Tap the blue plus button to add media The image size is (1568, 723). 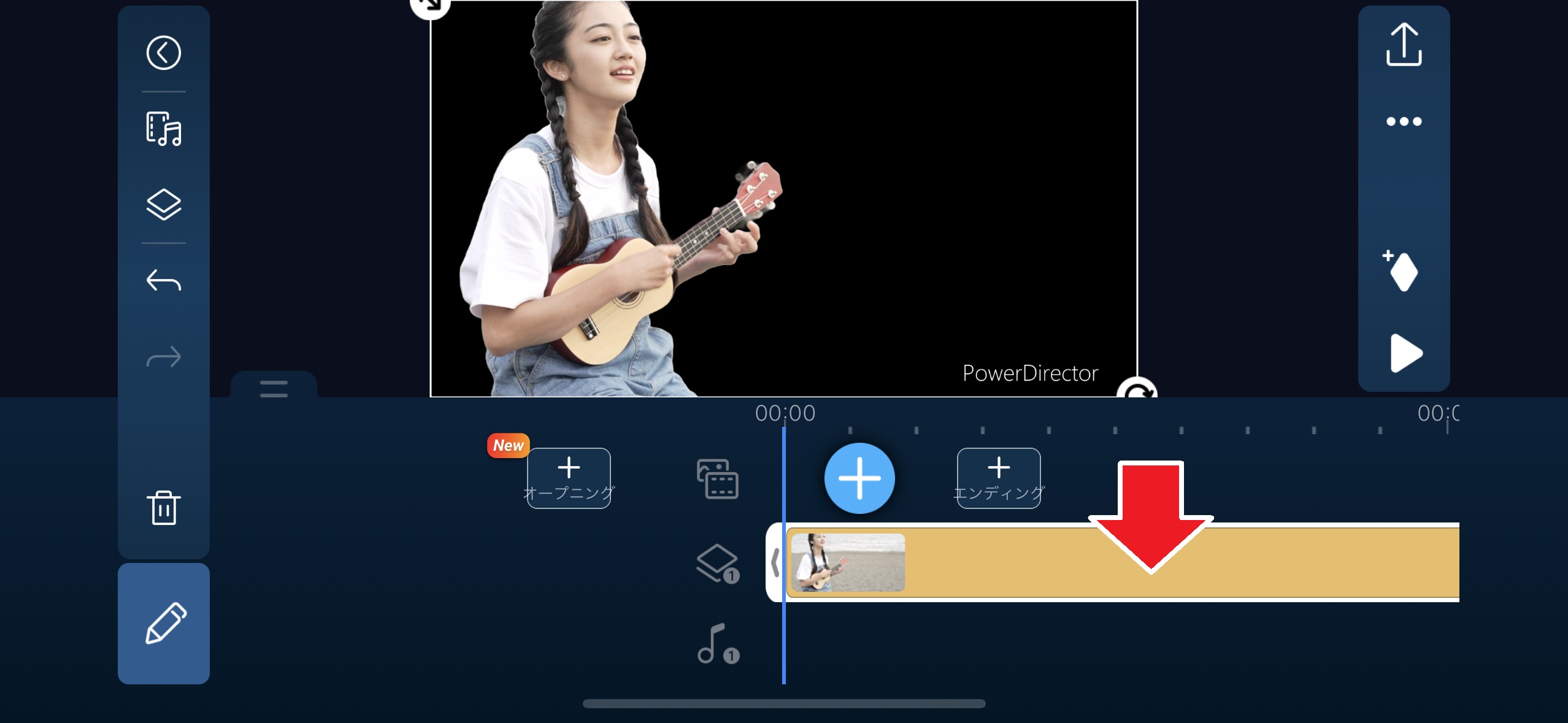click(859, 478)
